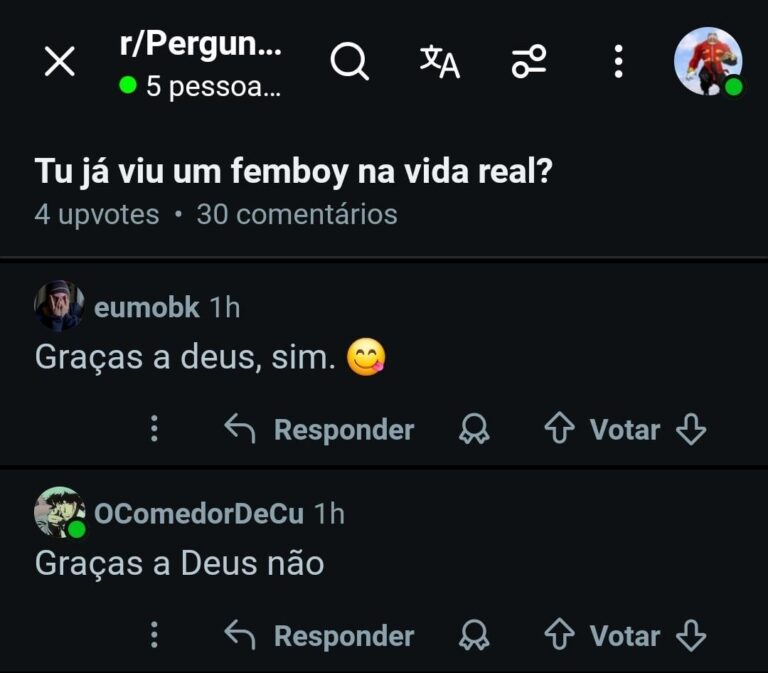This screenshot has height=673, width=768.
Task: Close the post view
Action: (60, 62)
